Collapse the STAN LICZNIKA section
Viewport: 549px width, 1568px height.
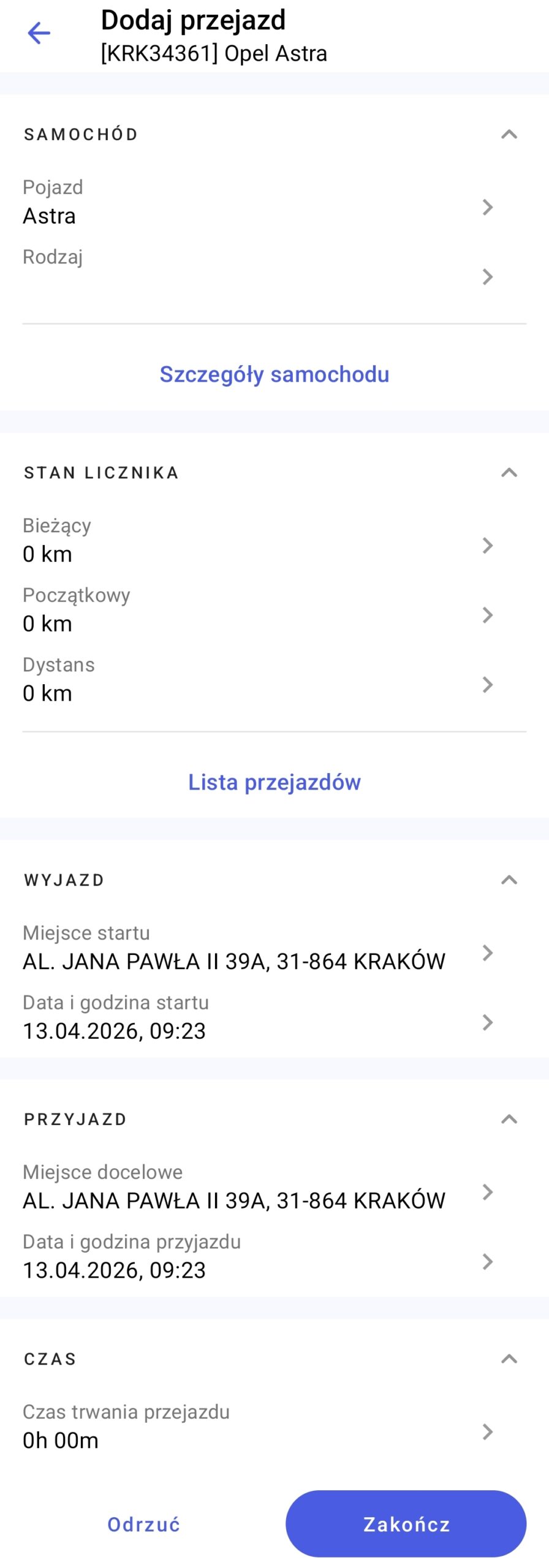(509, 473)
